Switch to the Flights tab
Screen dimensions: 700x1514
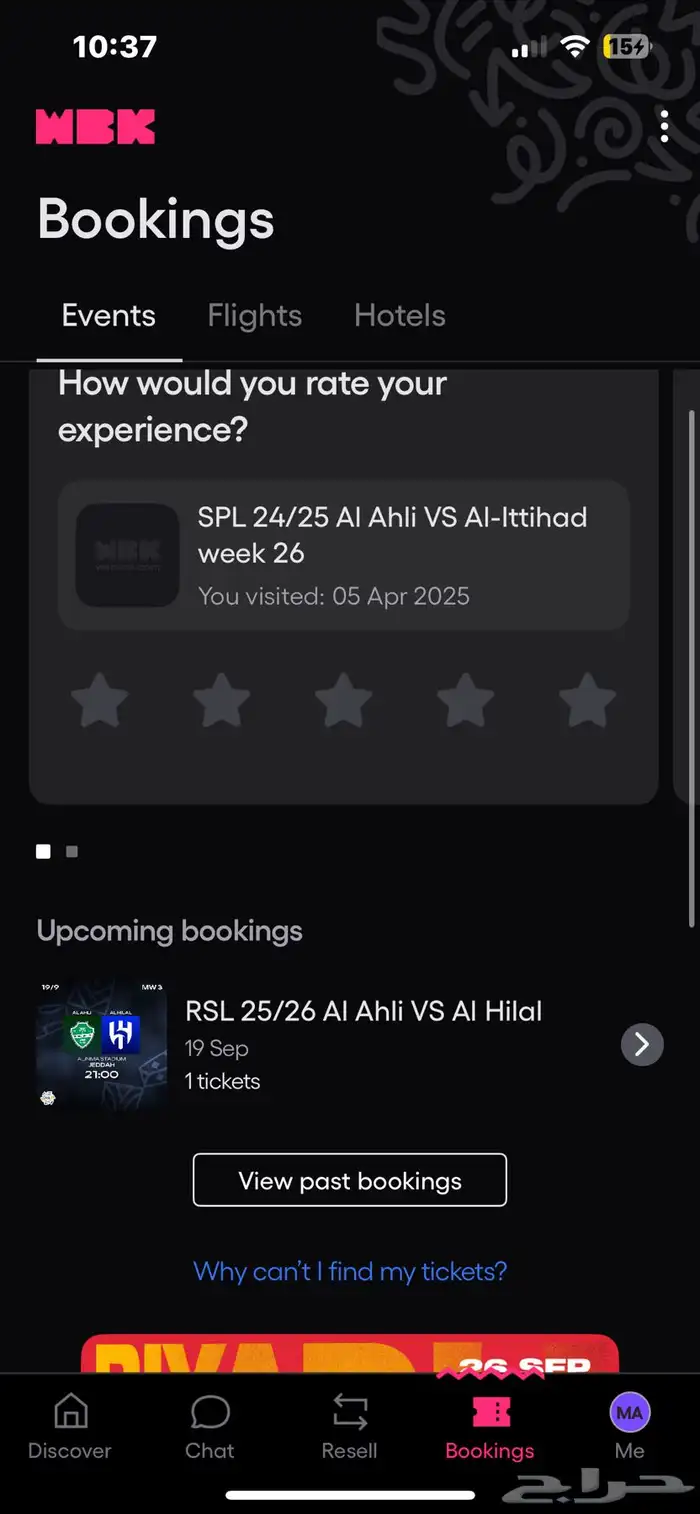pyautogui.click(x=254, y=316)
